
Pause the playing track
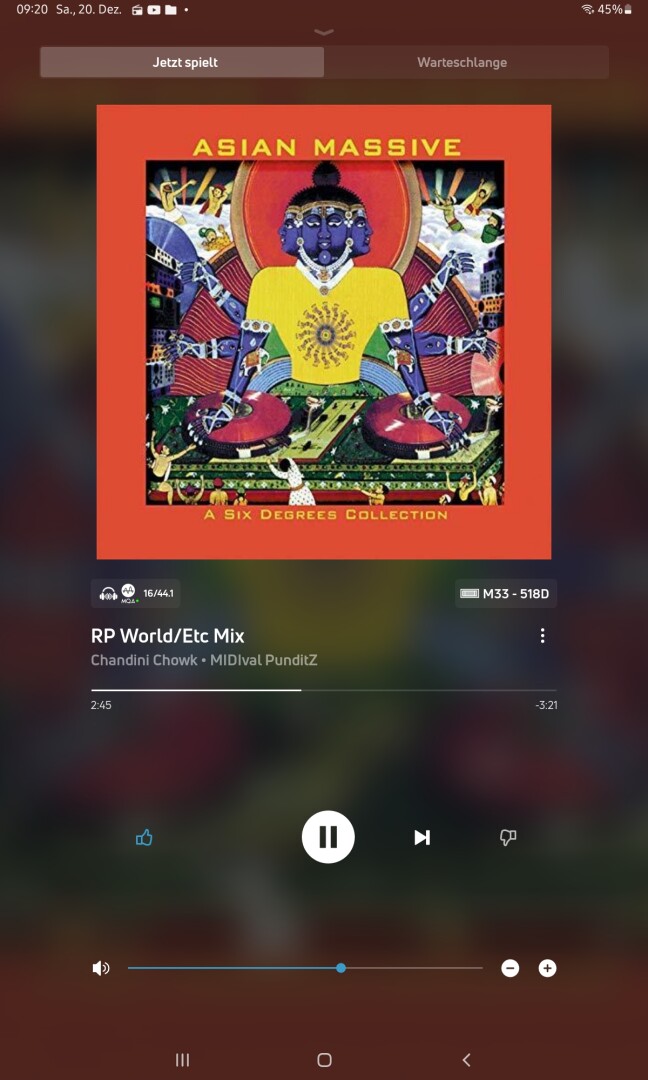tap(328, 837)
